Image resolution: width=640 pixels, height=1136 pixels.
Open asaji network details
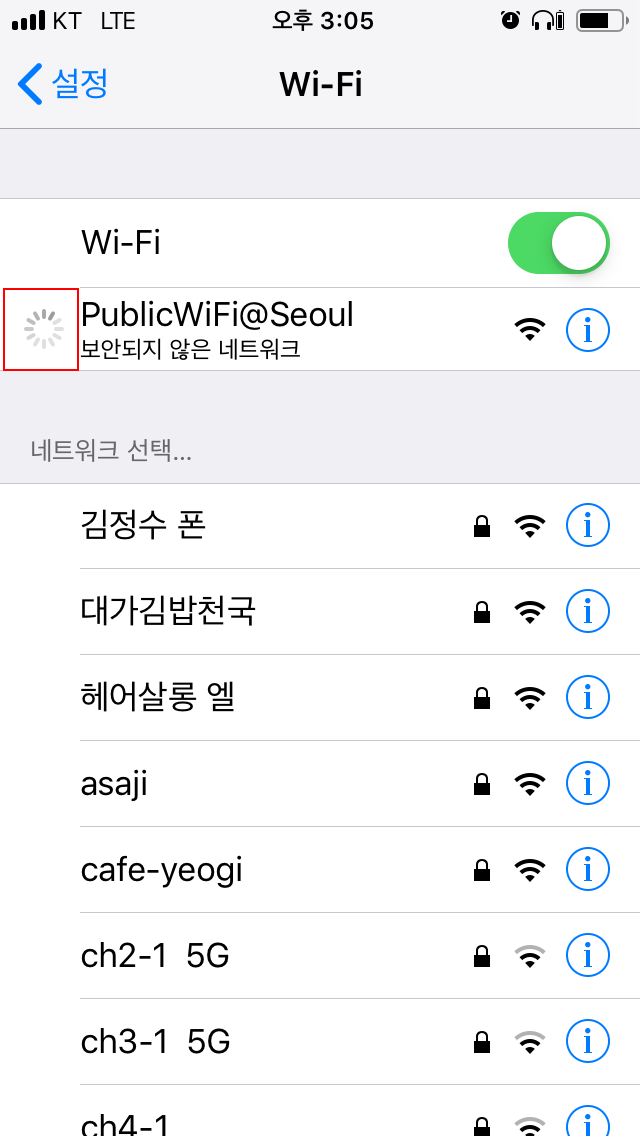[587, 784]
